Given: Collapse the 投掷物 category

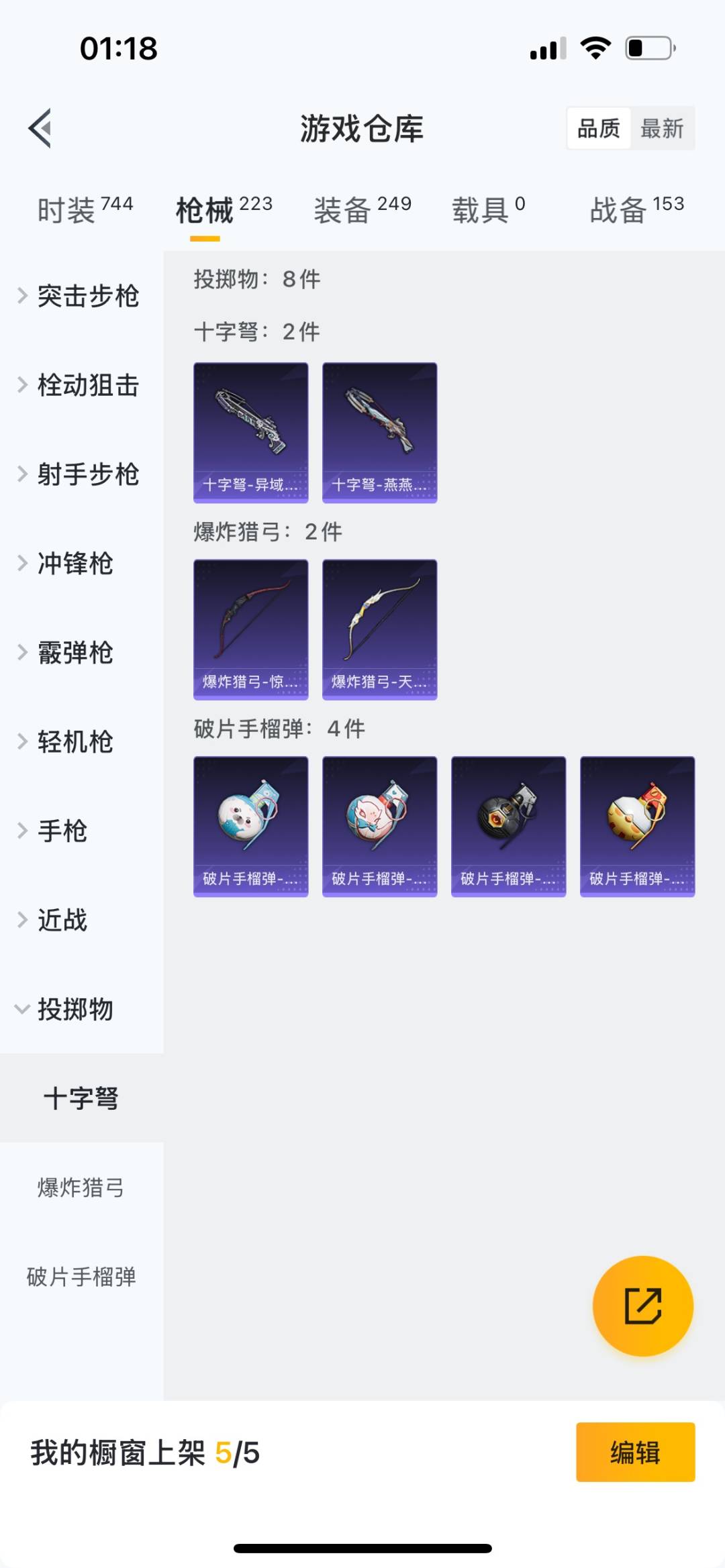Looking at the screenshot, I should (74, 1009).
